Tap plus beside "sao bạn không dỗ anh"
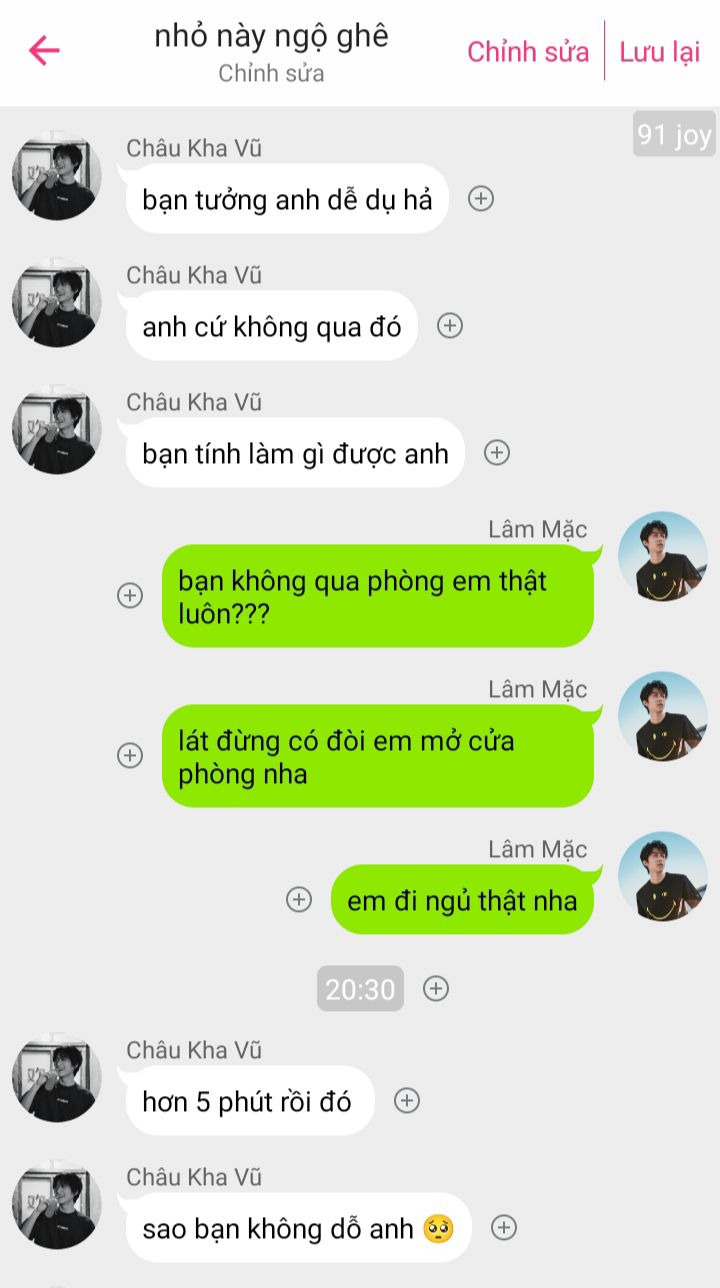 504,1227
